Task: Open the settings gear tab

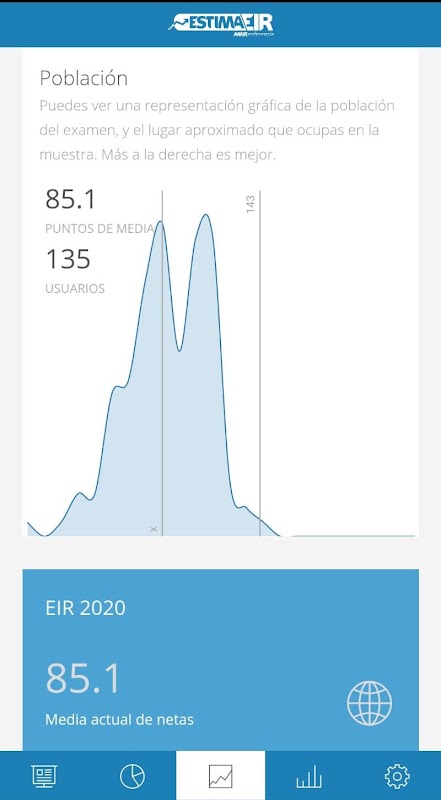Action: click(x=397, y=777)
